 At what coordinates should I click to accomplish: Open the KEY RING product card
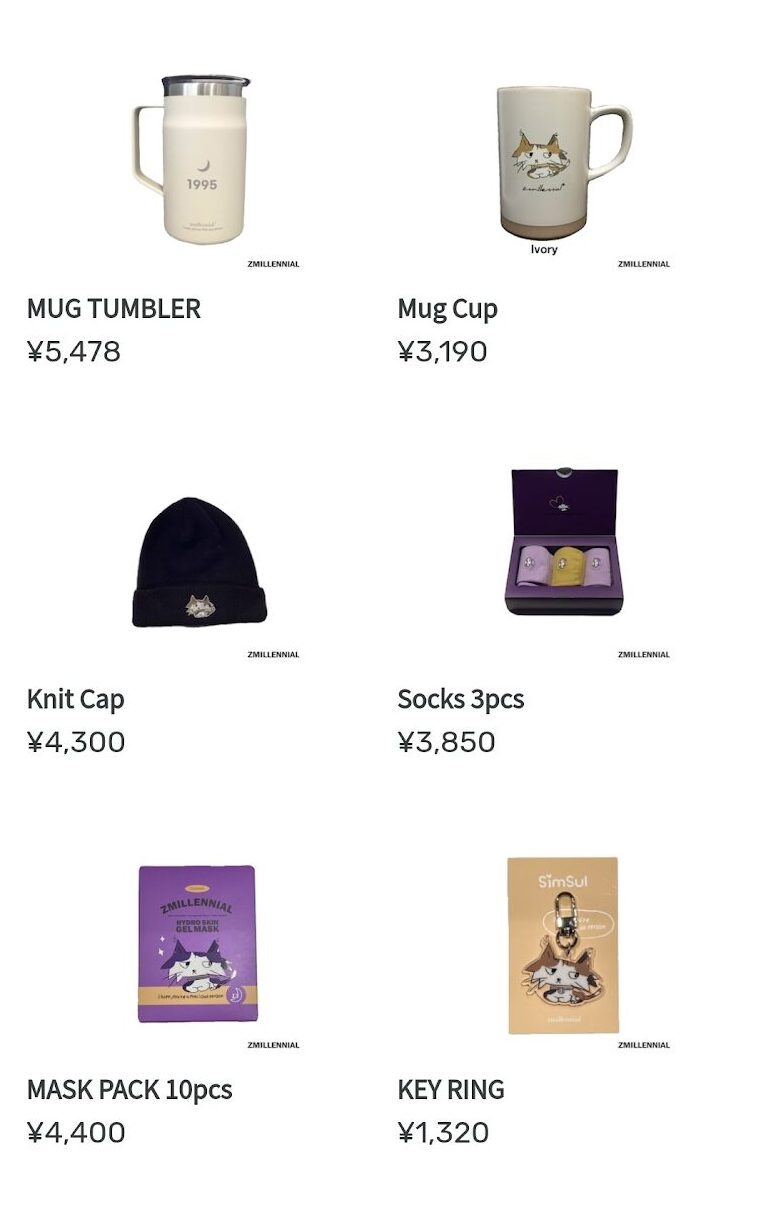[563, 945]
